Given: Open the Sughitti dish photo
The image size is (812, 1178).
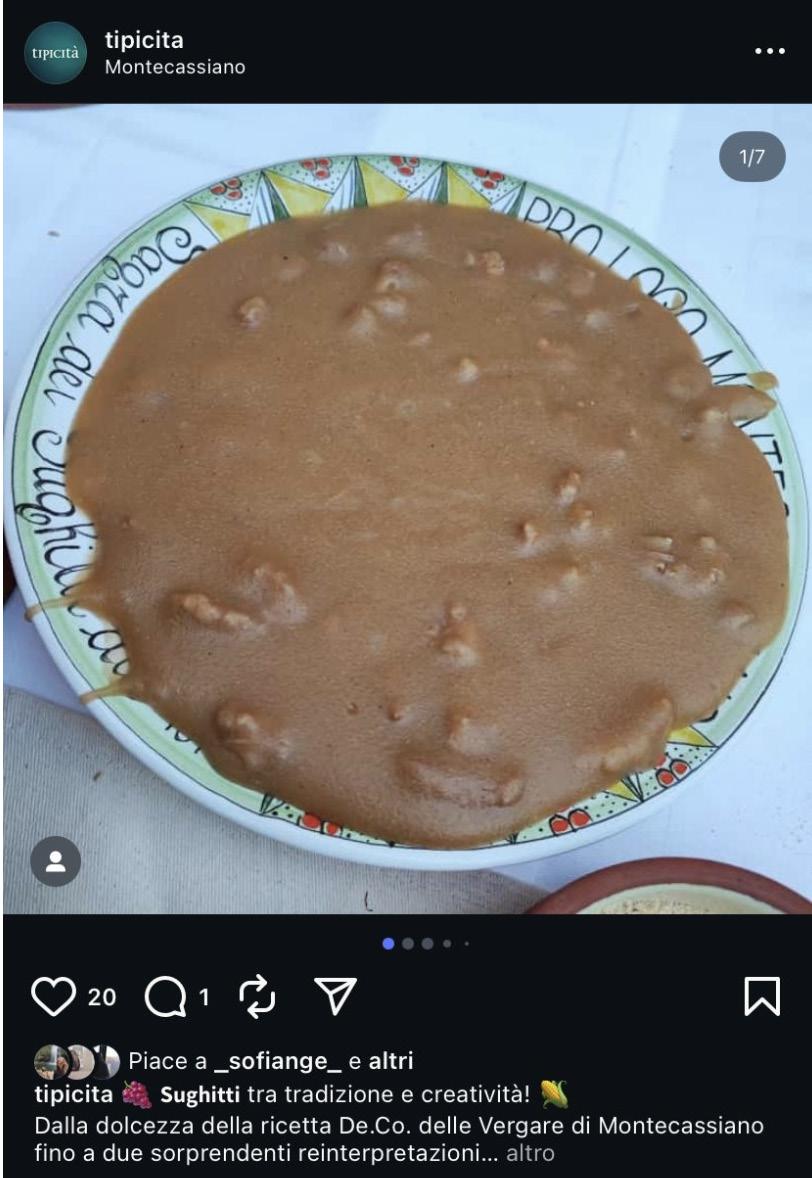Looking at the screenshot, I should coord(406,509).
